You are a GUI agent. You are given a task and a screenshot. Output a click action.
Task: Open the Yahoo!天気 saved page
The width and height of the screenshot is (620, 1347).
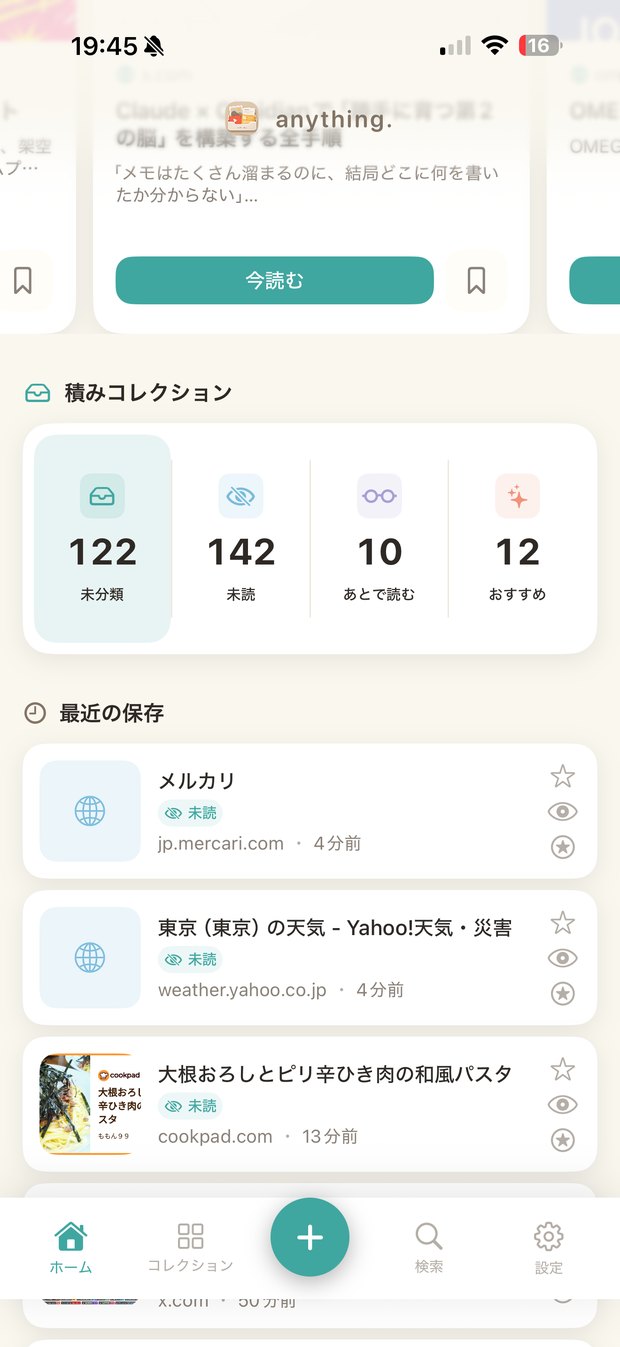(283, 957)
